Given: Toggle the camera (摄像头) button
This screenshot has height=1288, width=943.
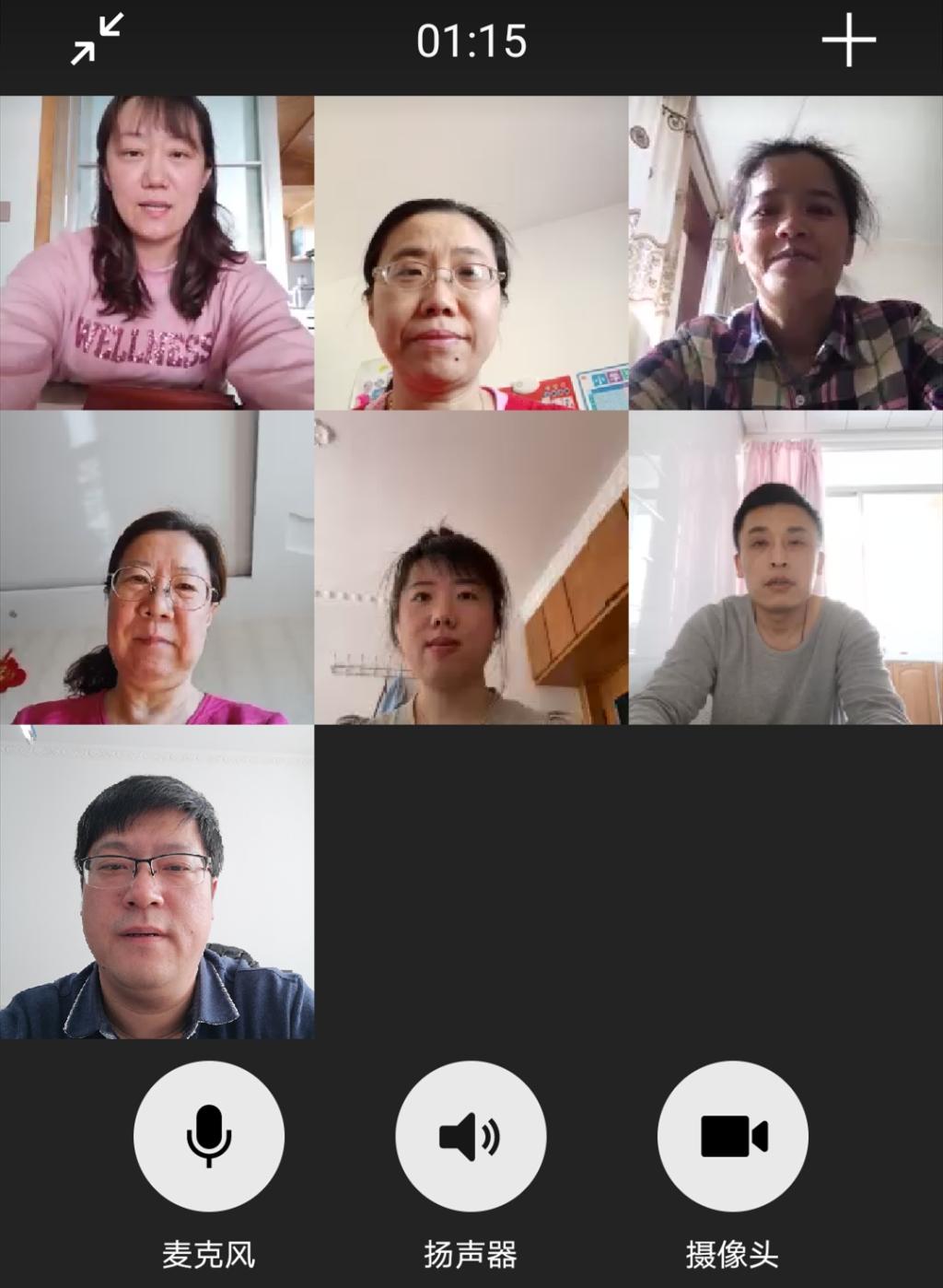Looking at the screenshot, I should (733, 1136).
